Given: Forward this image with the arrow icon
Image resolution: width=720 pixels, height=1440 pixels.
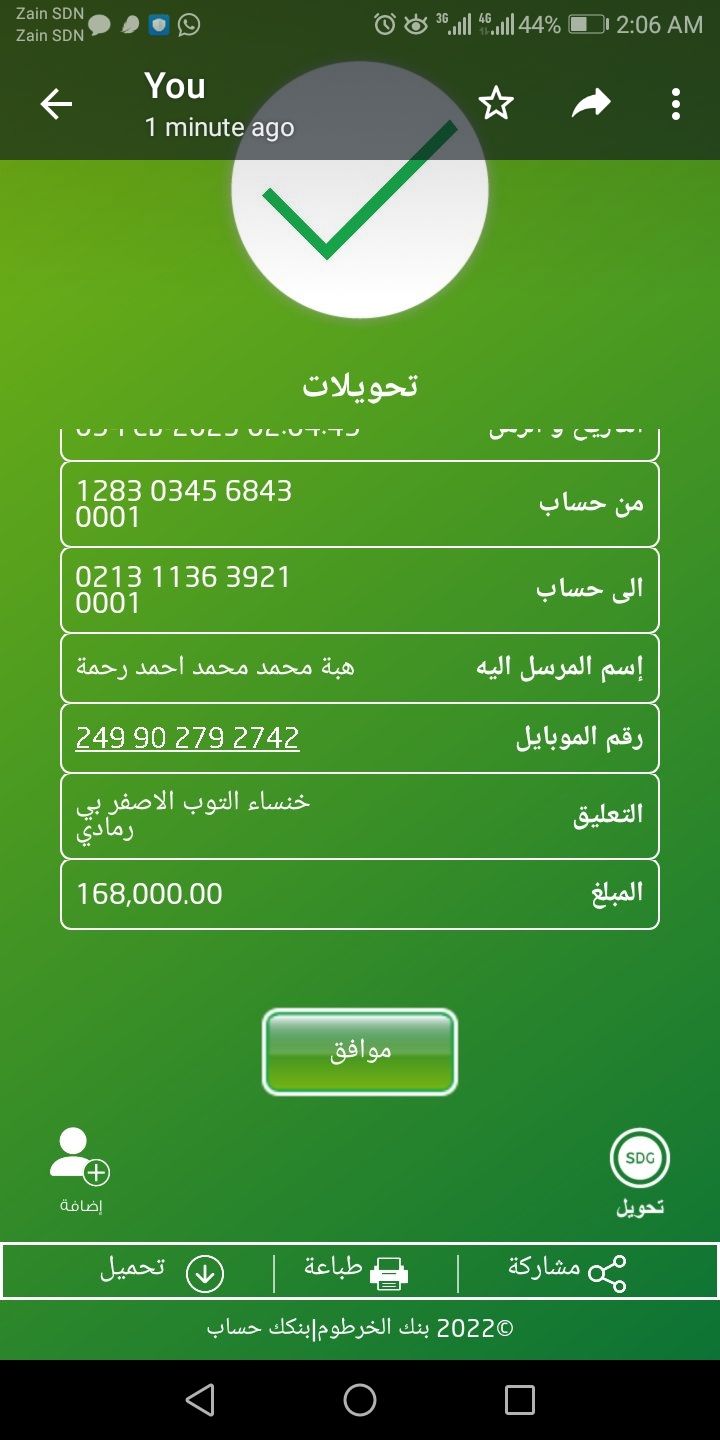Looking at the screenshot, I should click(x=591, y=104).
